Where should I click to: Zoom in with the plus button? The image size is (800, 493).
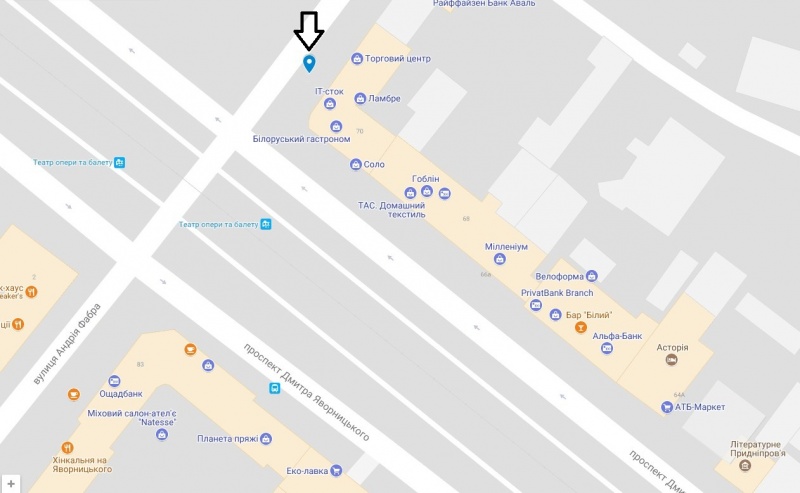coord(10,483)
